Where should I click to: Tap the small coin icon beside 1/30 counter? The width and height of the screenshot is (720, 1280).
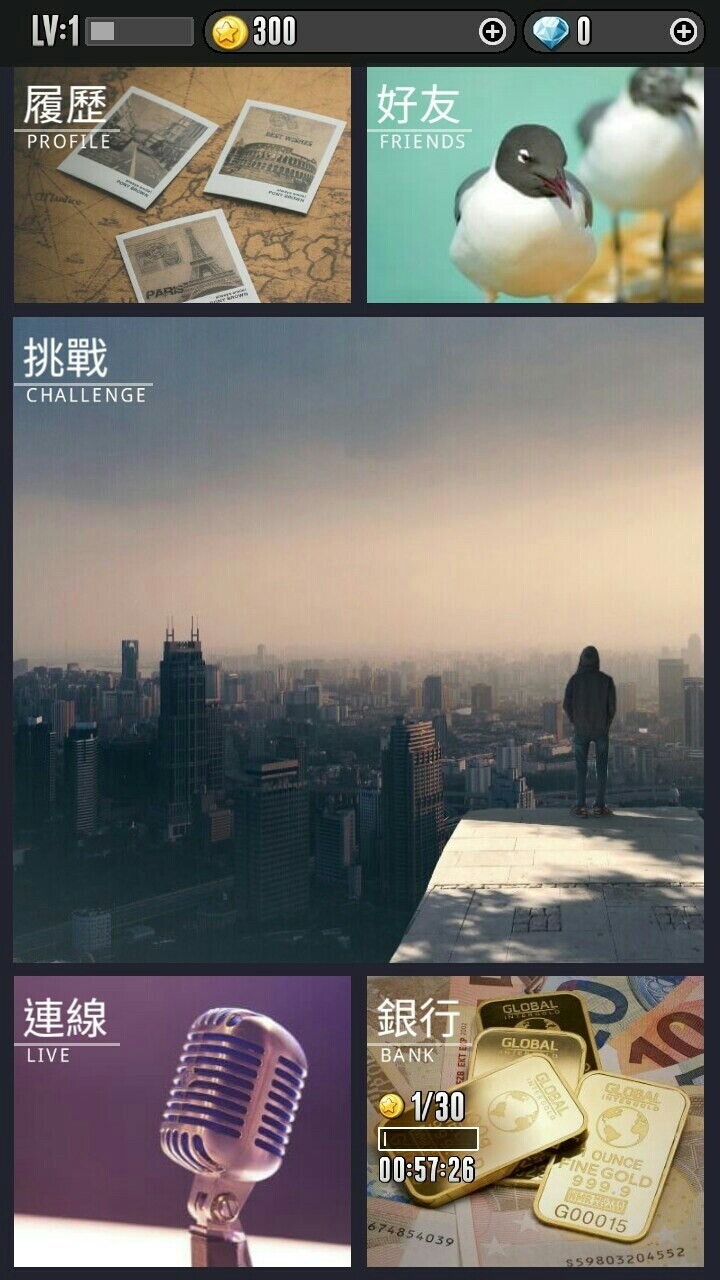390,1106
